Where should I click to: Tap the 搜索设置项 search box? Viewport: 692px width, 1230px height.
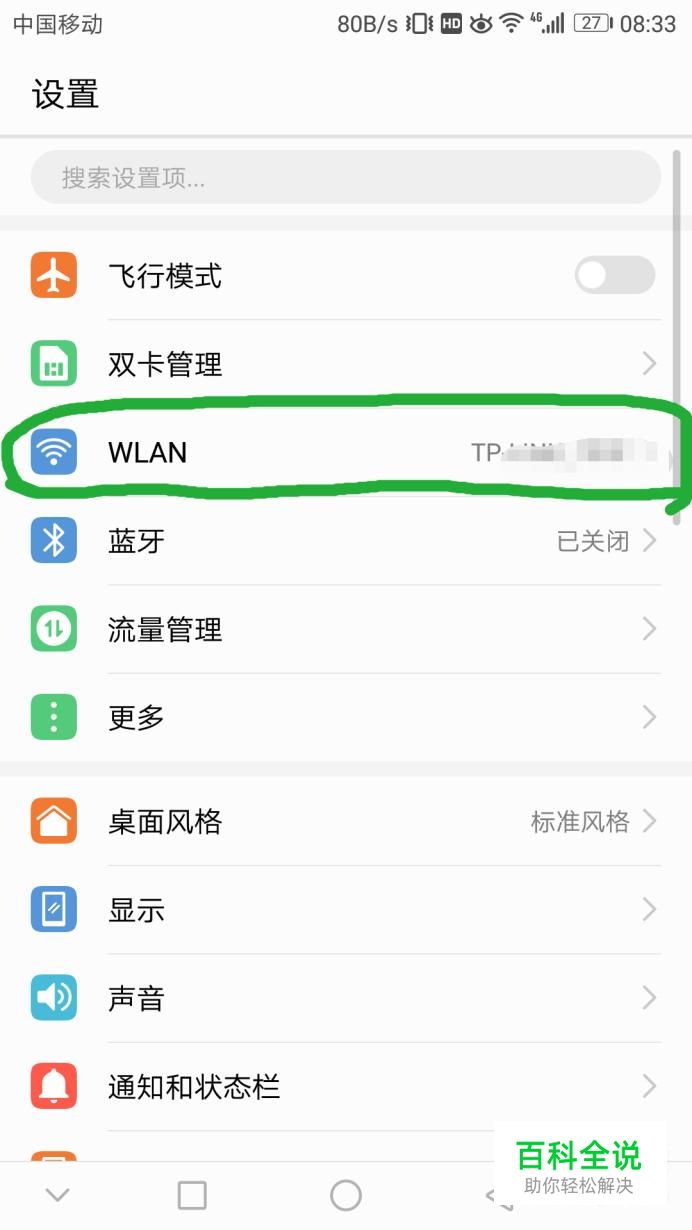coord(345,179)
